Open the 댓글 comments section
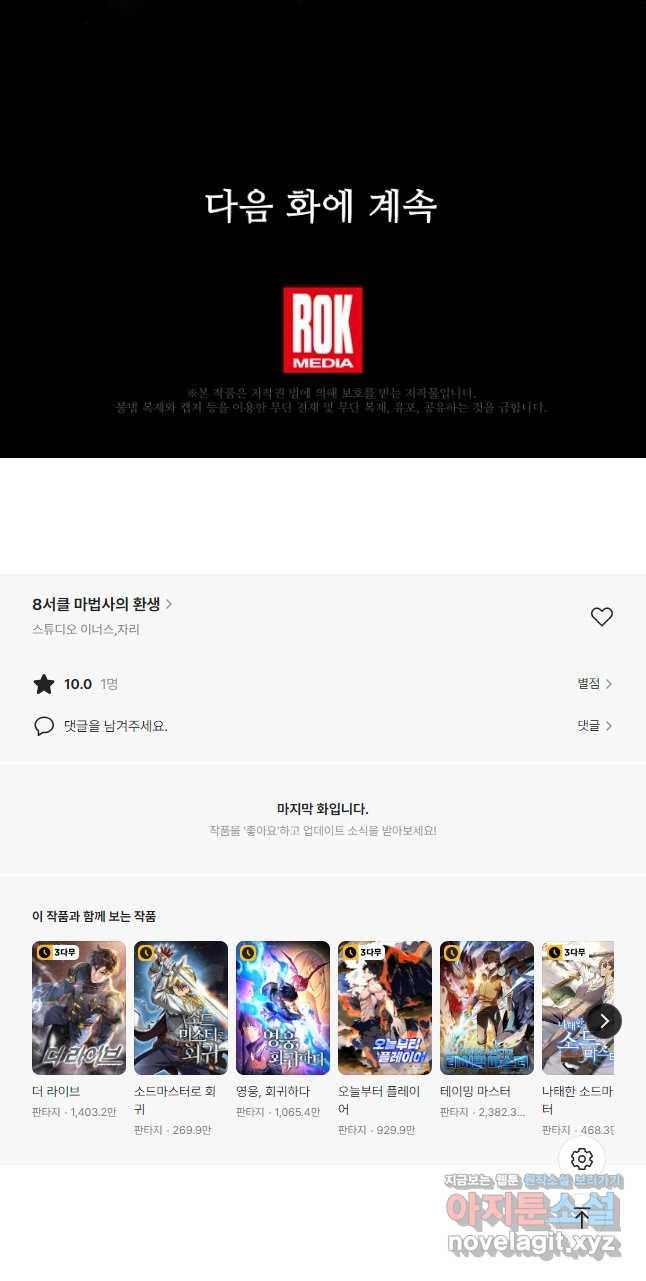This screenshot has height=1281, width=646. [x=594, y=726]
